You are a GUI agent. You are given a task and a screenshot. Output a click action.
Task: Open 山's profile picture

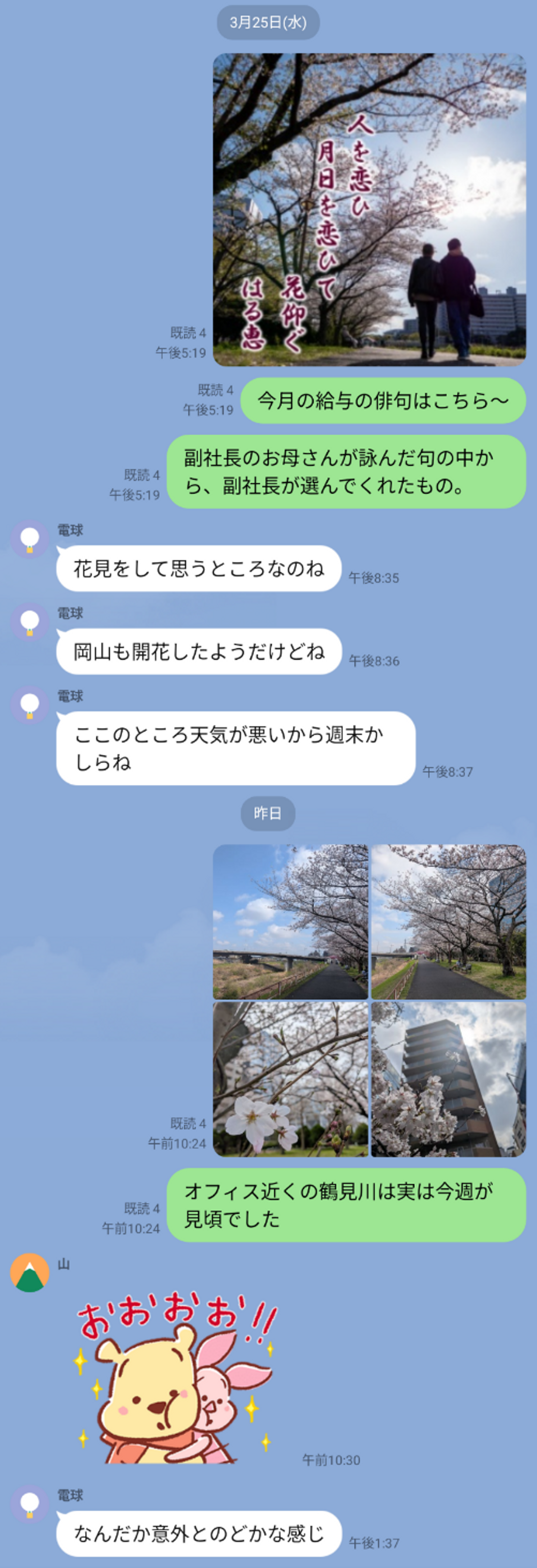(x=30, y=1272)
